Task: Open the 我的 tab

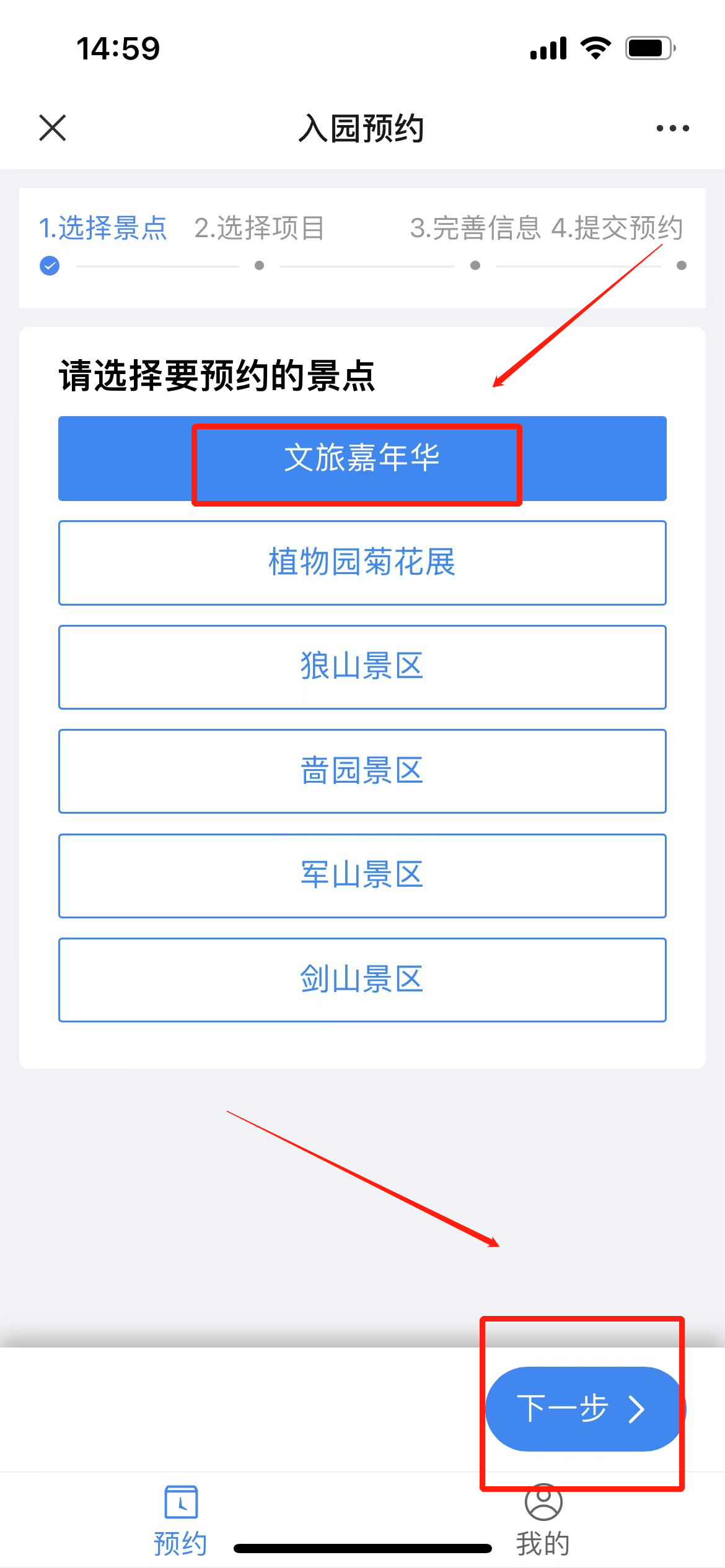Action: pyautogui.click(x=543, y=1520)
